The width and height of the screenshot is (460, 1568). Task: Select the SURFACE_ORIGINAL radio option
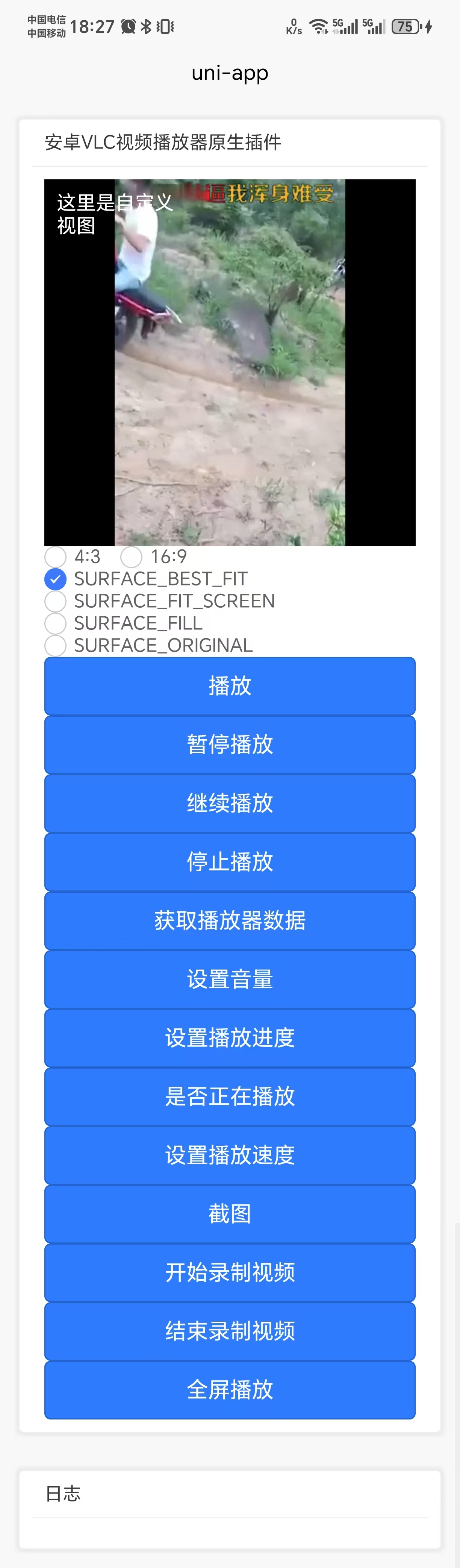coord(56,645)
